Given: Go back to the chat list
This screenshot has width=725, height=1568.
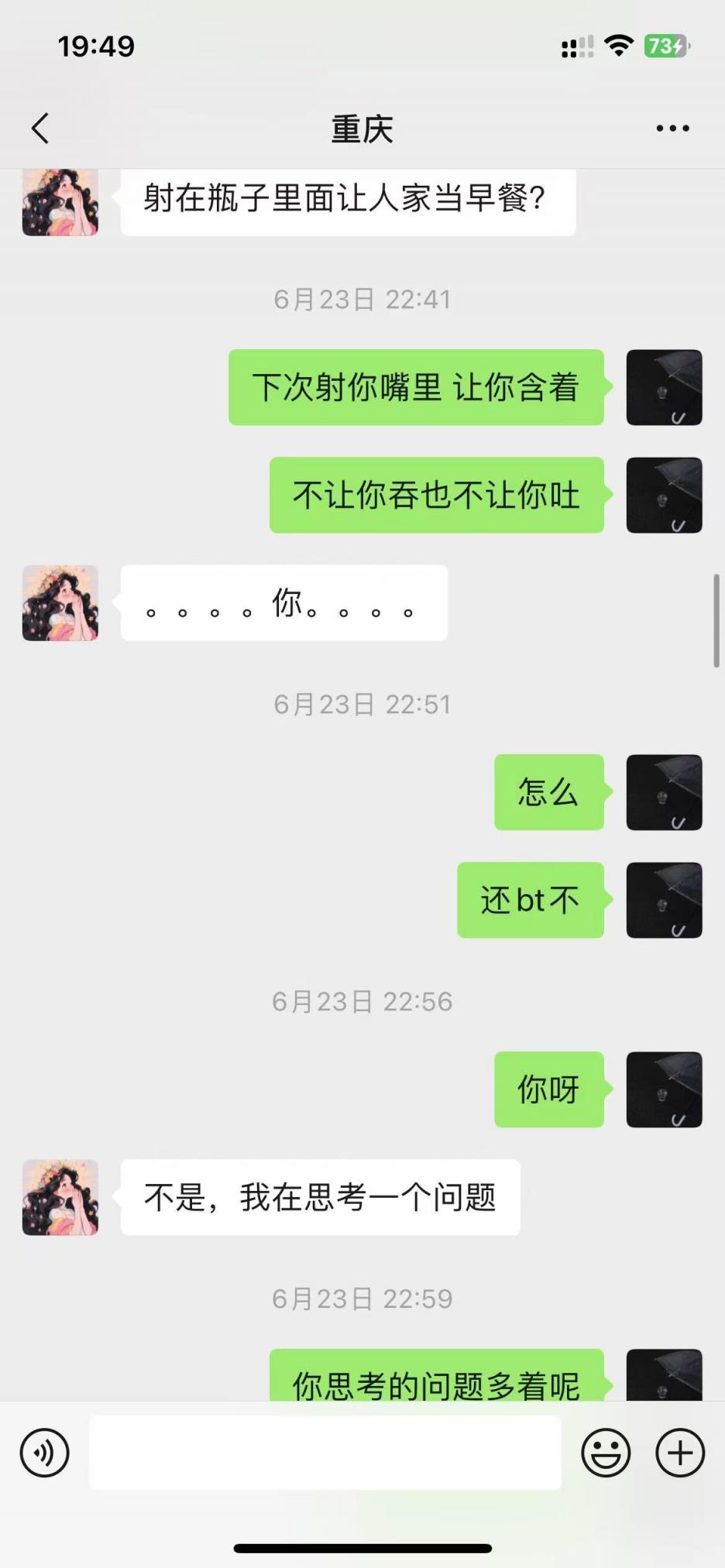Looking at the screenshot, I should [40, 128].
